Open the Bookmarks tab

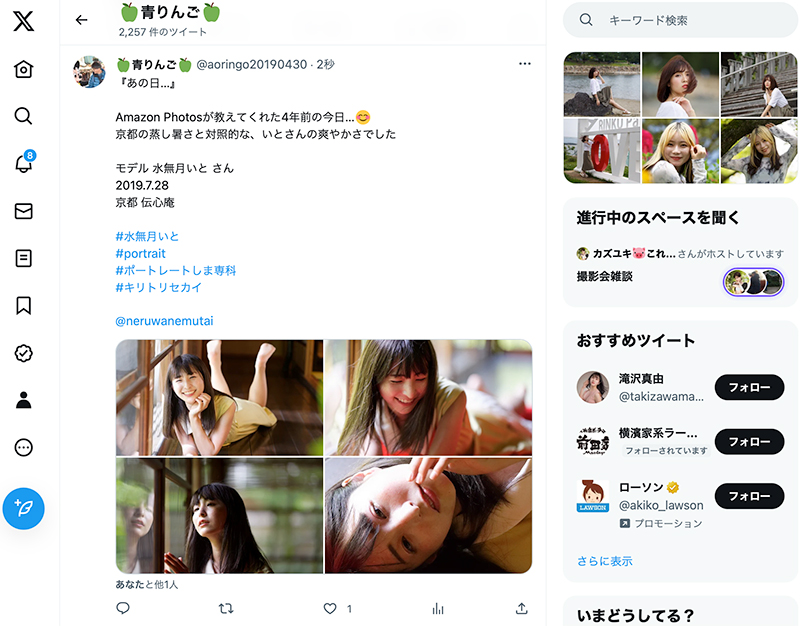pyautogui.click(x=24, y=305)
